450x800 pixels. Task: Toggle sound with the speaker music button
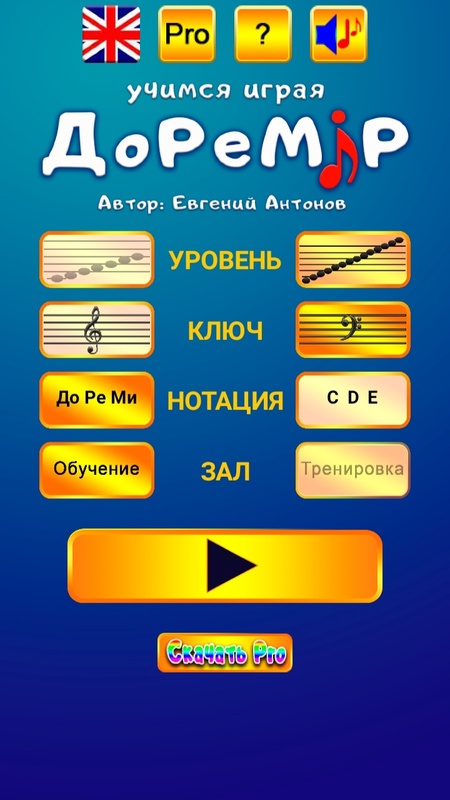pos(339,34)
